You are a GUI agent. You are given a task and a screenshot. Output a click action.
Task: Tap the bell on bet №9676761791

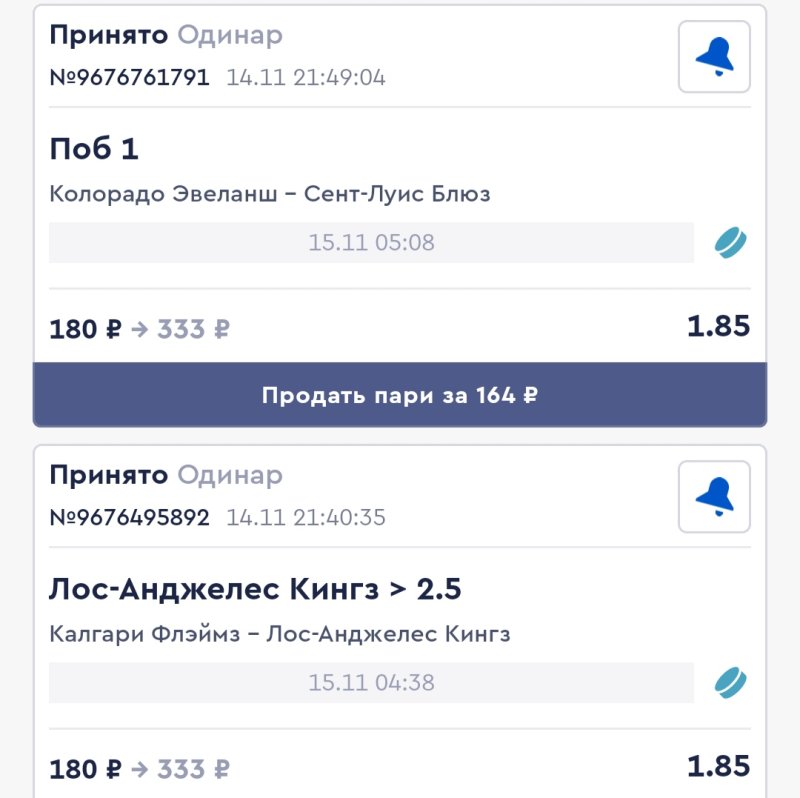click(x=714, y=57)
